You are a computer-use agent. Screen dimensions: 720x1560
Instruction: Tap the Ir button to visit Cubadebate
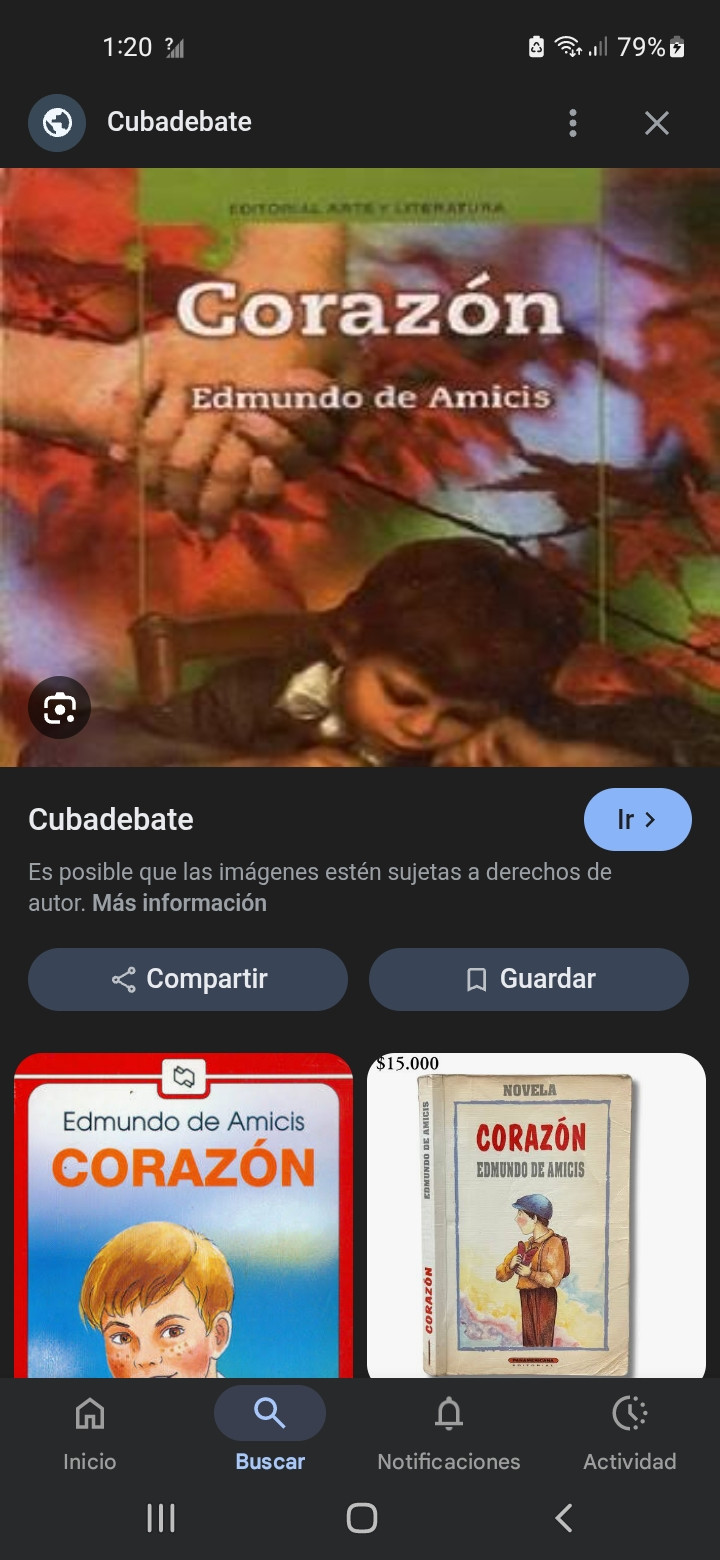tap(637, 820)
